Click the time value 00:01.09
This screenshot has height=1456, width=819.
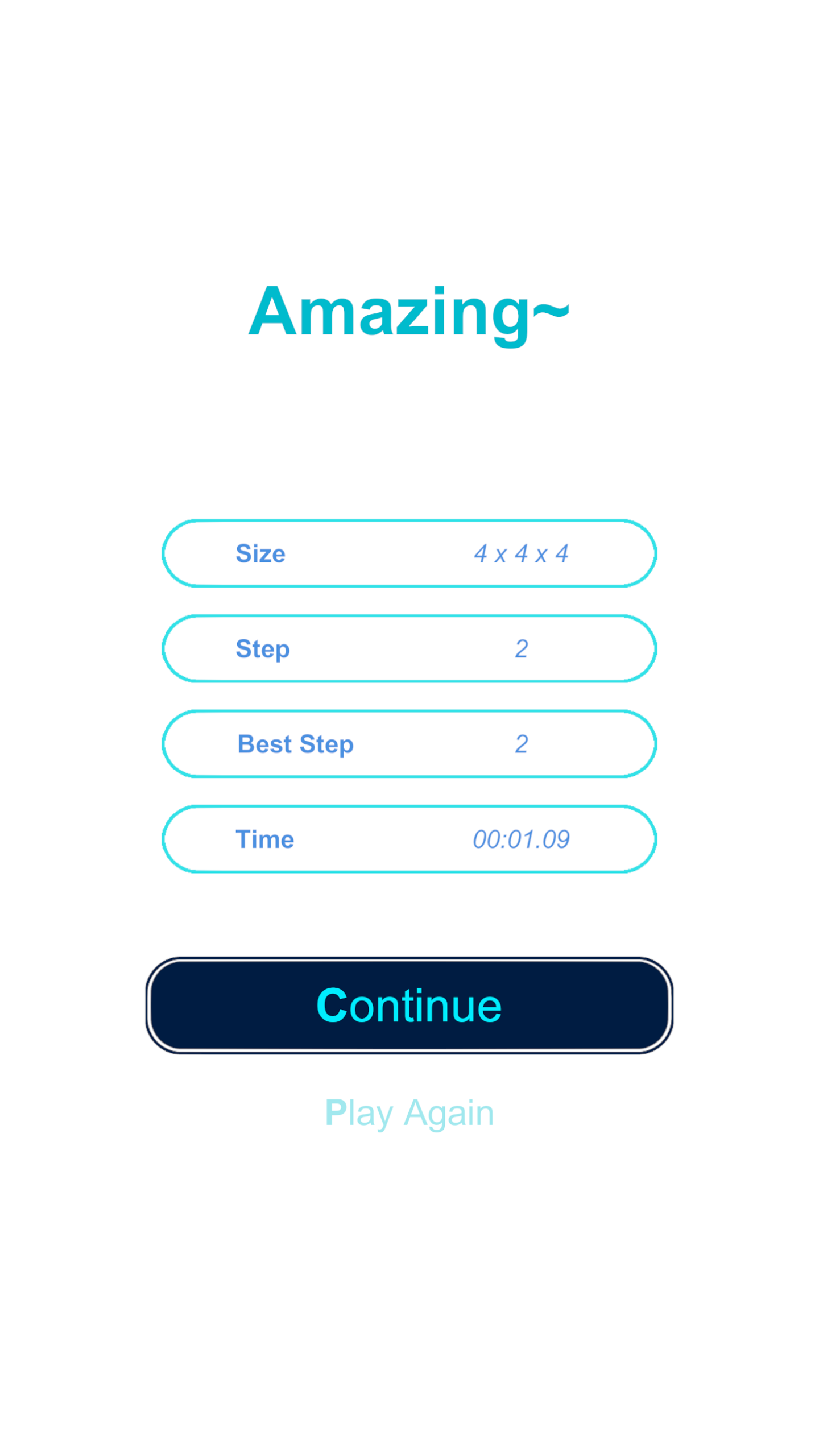(522, 838)
